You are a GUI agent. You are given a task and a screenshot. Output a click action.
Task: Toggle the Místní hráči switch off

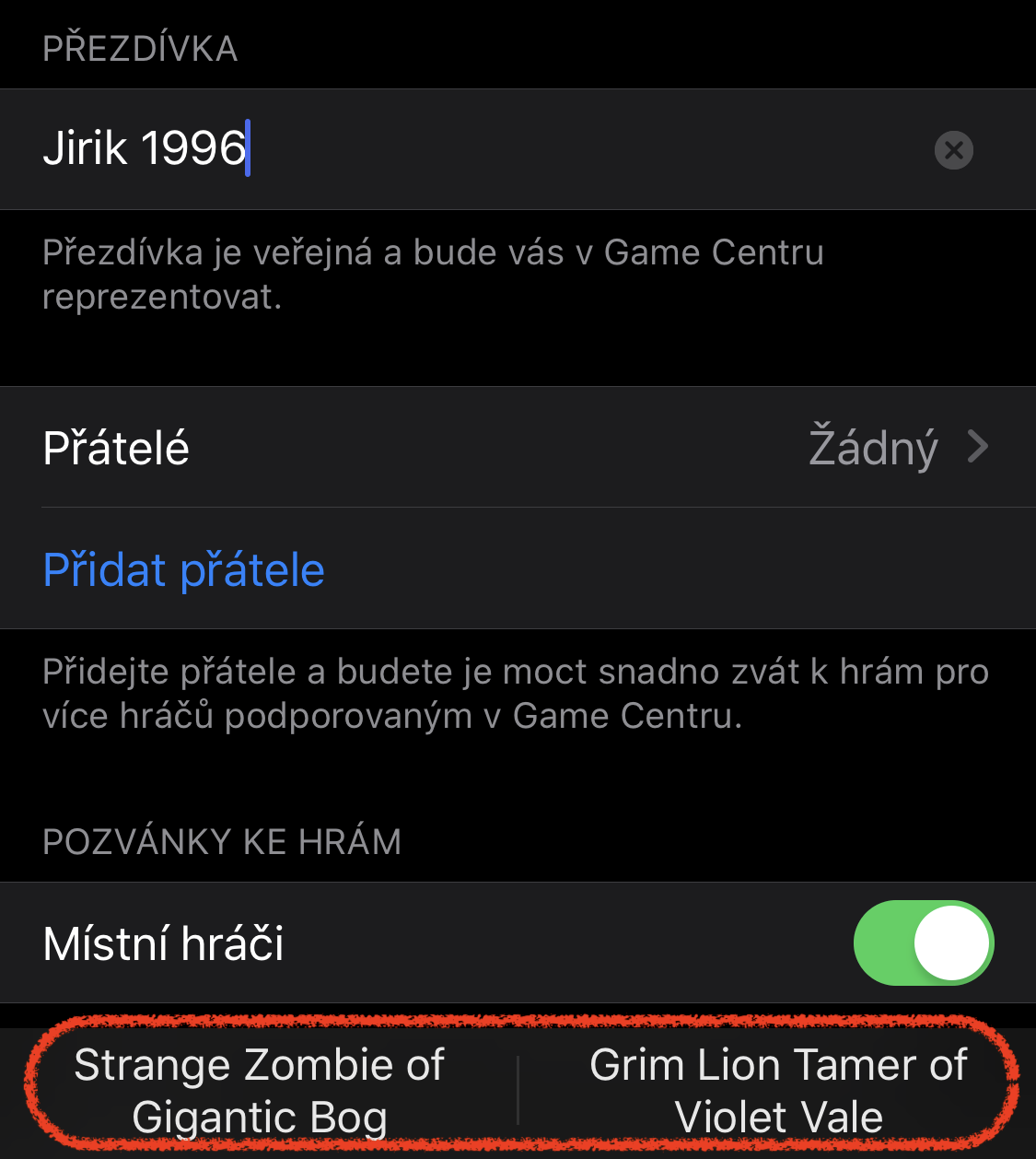[x=923, y=942]
